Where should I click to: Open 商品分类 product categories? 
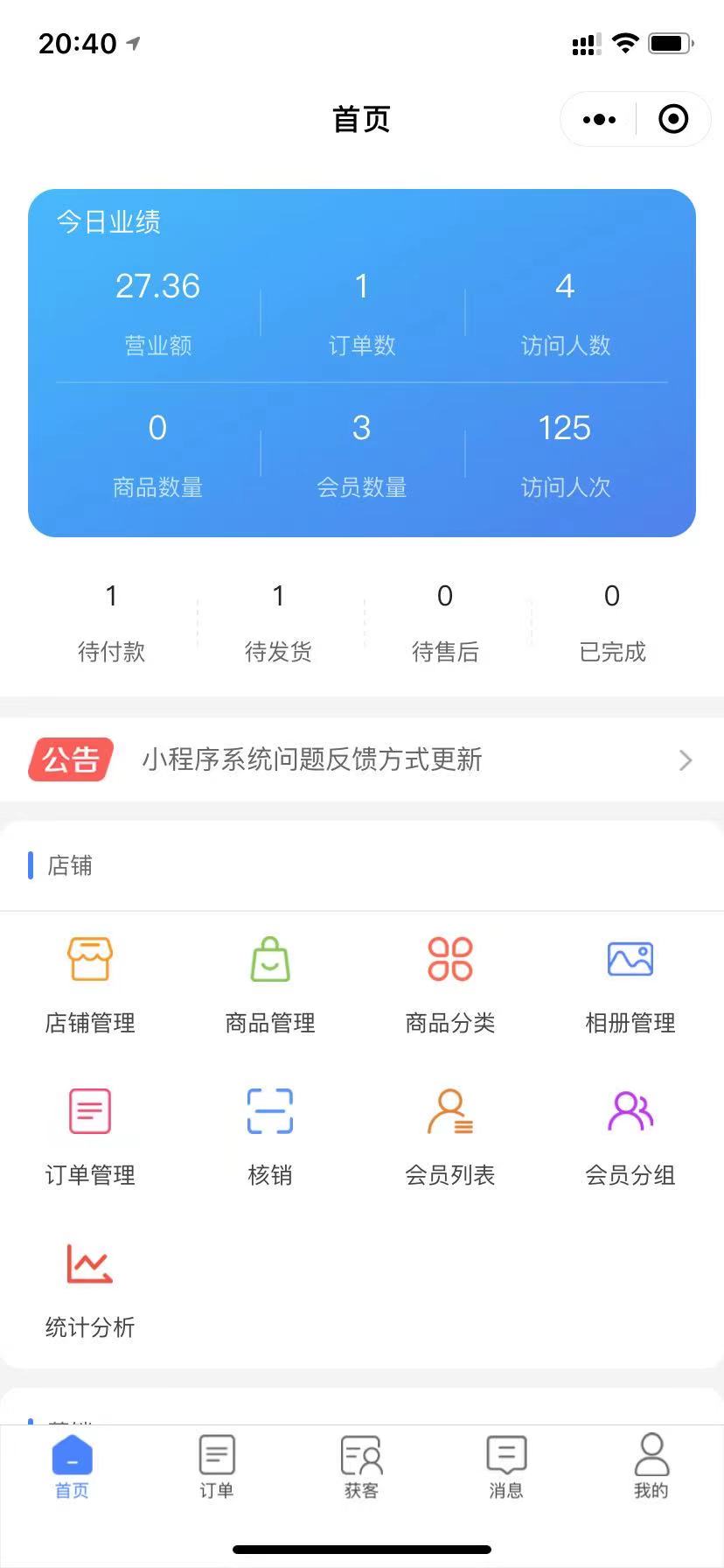tap(450, 985)
